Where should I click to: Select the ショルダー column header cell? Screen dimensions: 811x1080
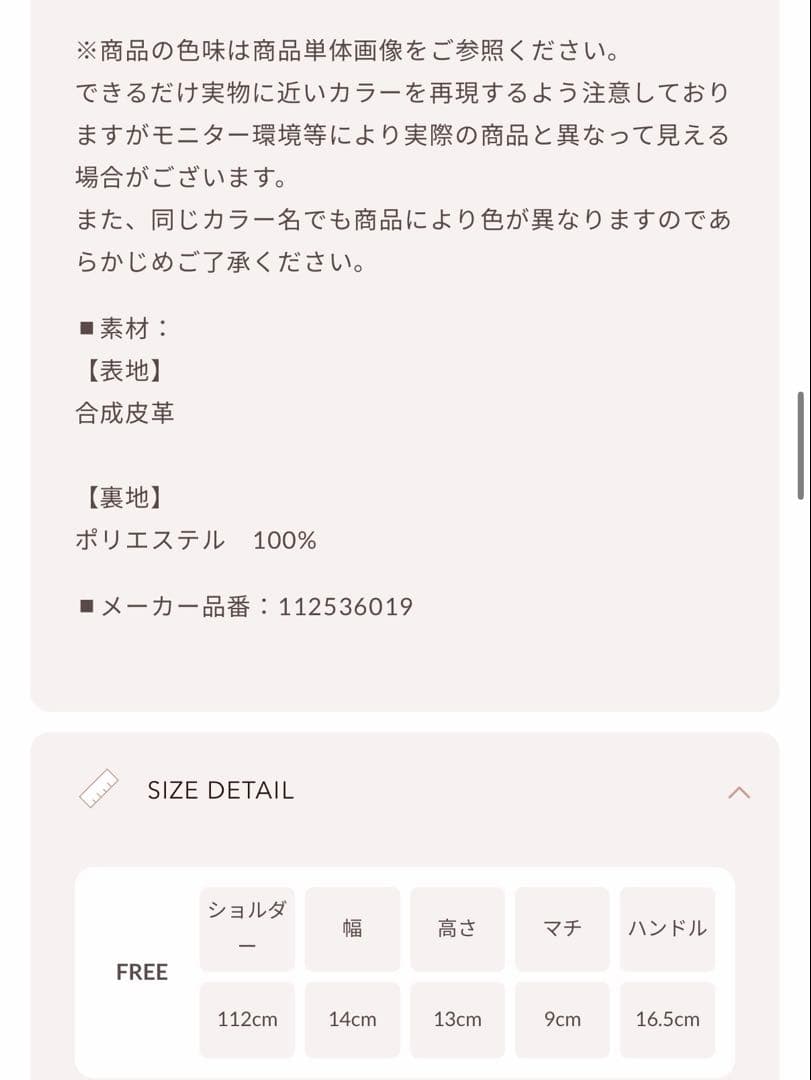pyautogui.click(x=246, y=927)
